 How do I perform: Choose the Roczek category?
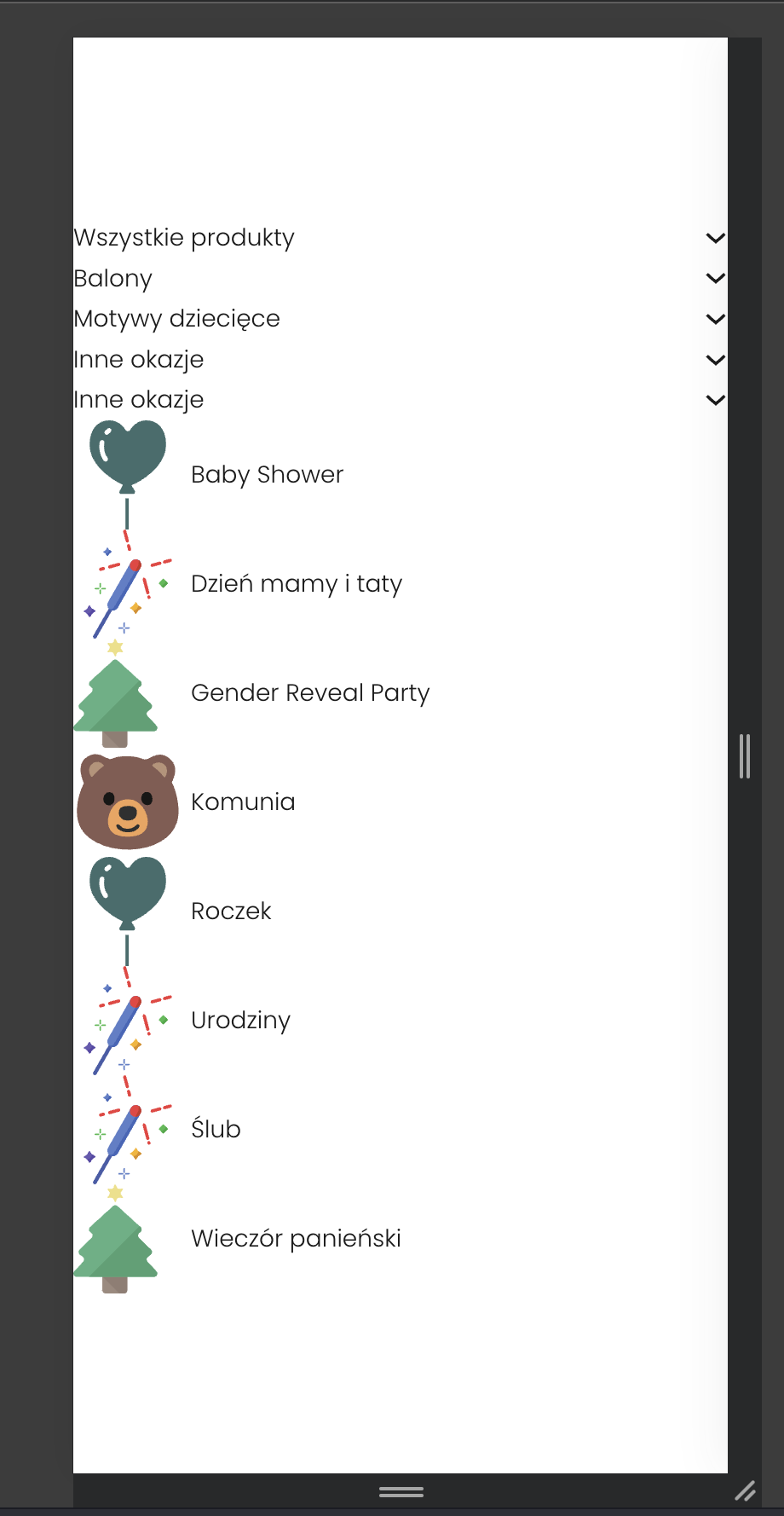(231, 911)
